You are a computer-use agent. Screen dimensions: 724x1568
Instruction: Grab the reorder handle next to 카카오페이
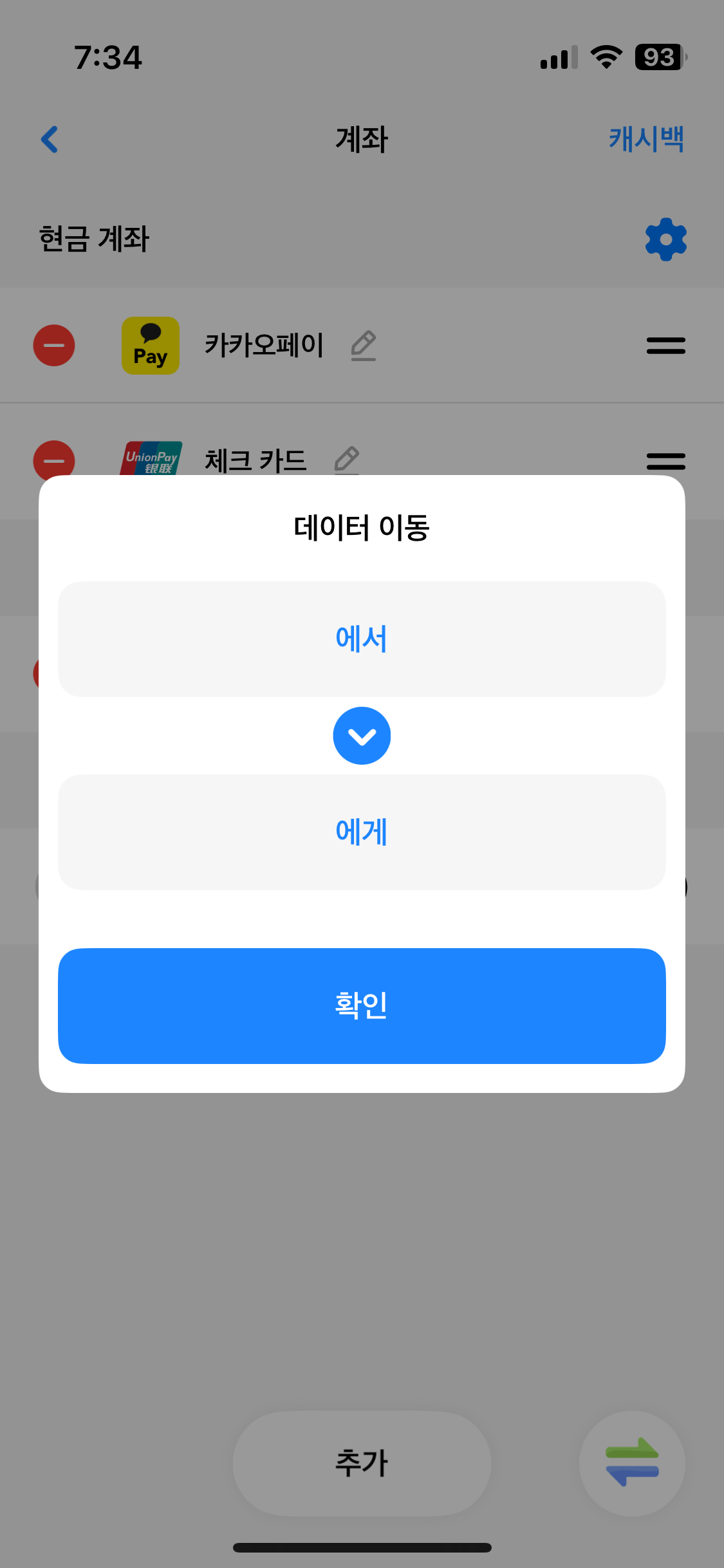pyautogui.click(x=665, y=345)
